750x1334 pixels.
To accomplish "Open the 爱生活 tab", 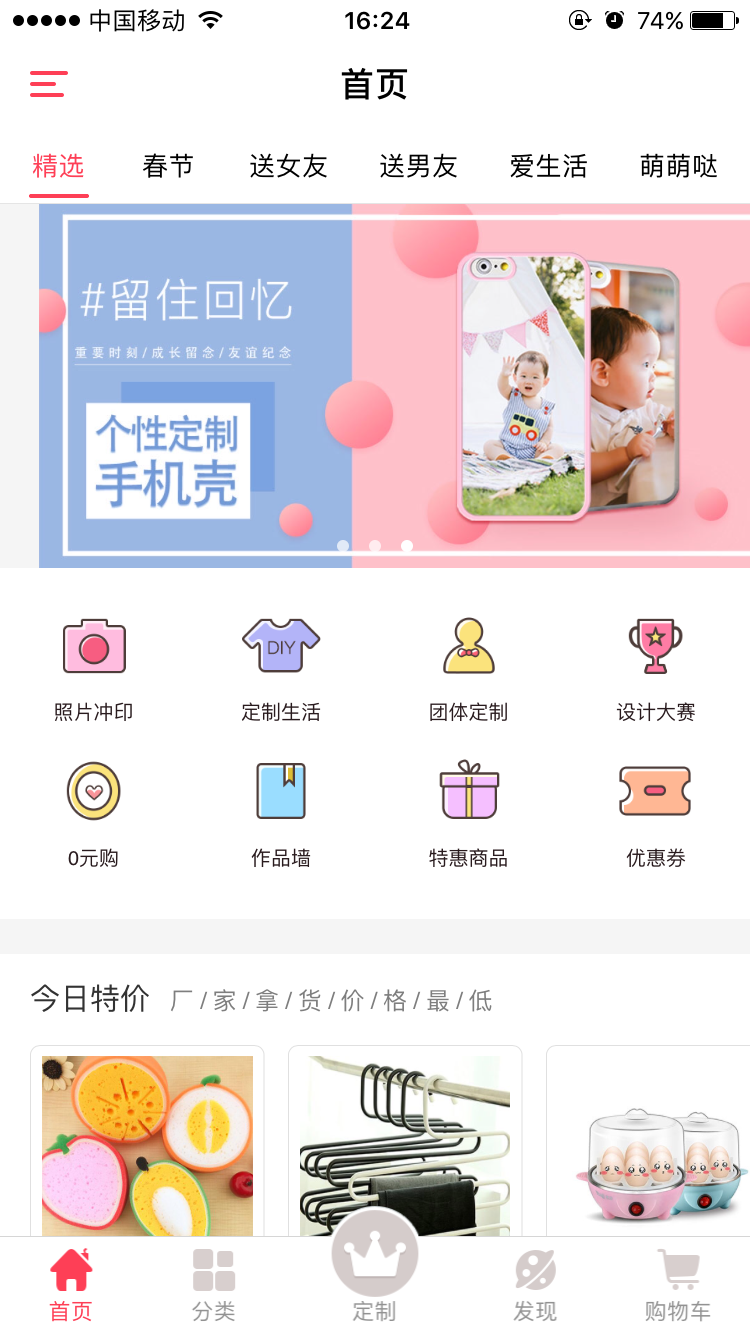I will 548,166.
